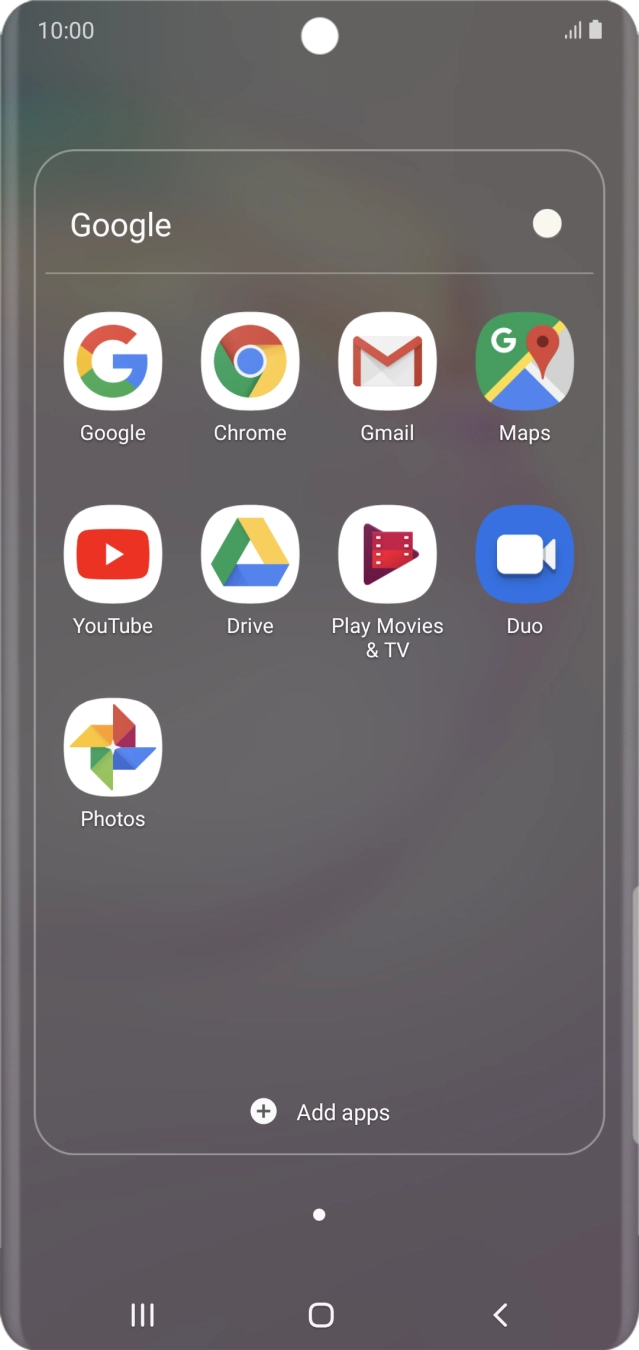639x1350 pixels.
Task: Open the Google app
Action: [113, 362]
